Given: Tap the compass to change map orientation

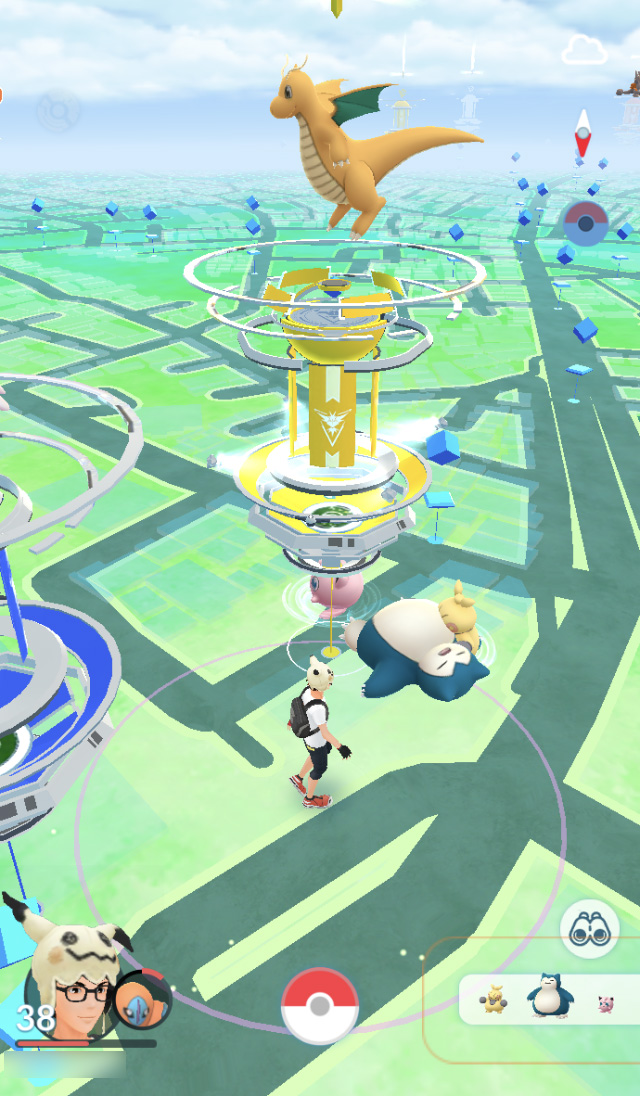Looking at the screenshot, I should (582, 134).
